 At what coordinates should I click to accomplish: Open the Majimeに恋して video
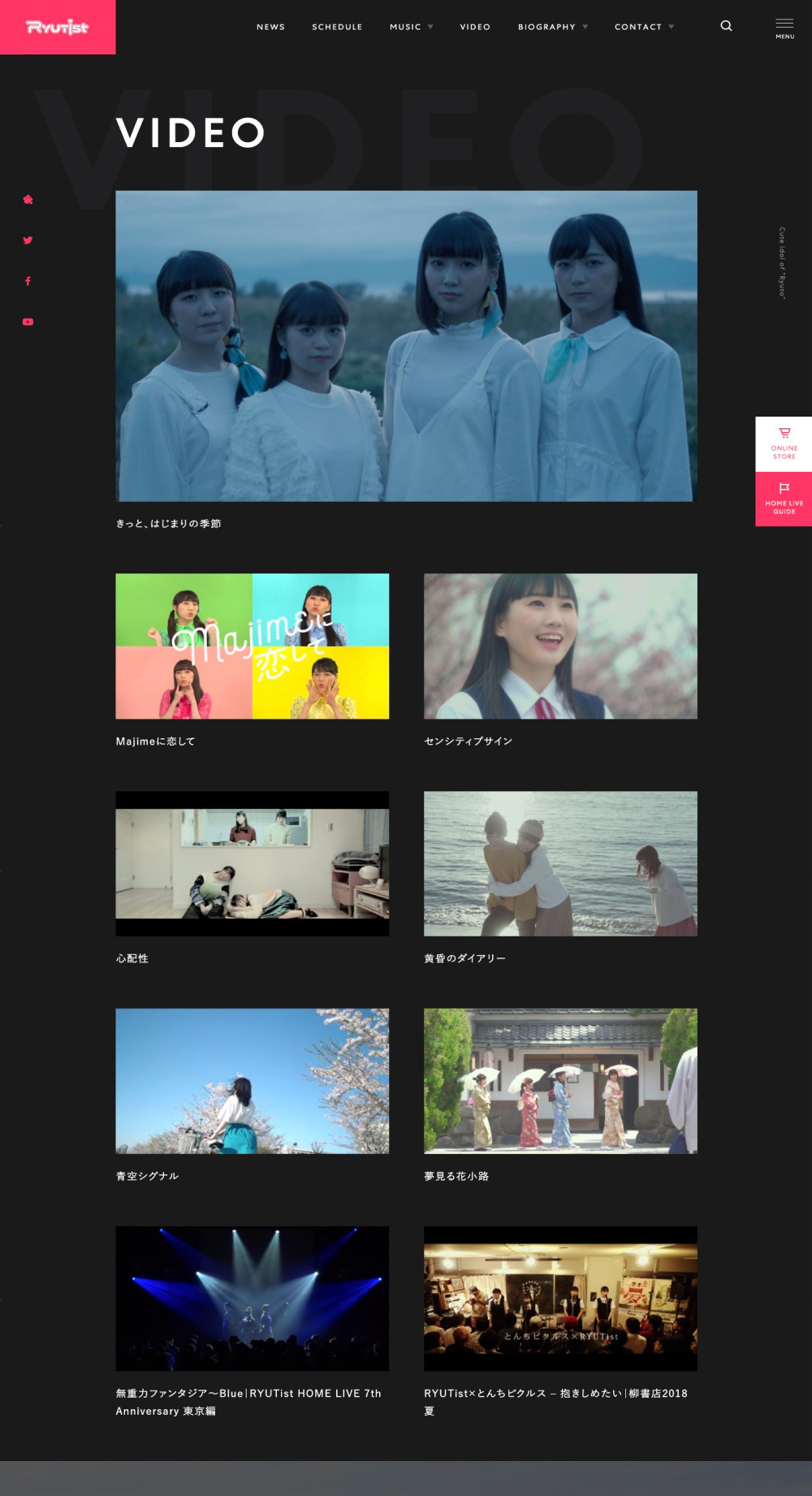click(252, 646)
